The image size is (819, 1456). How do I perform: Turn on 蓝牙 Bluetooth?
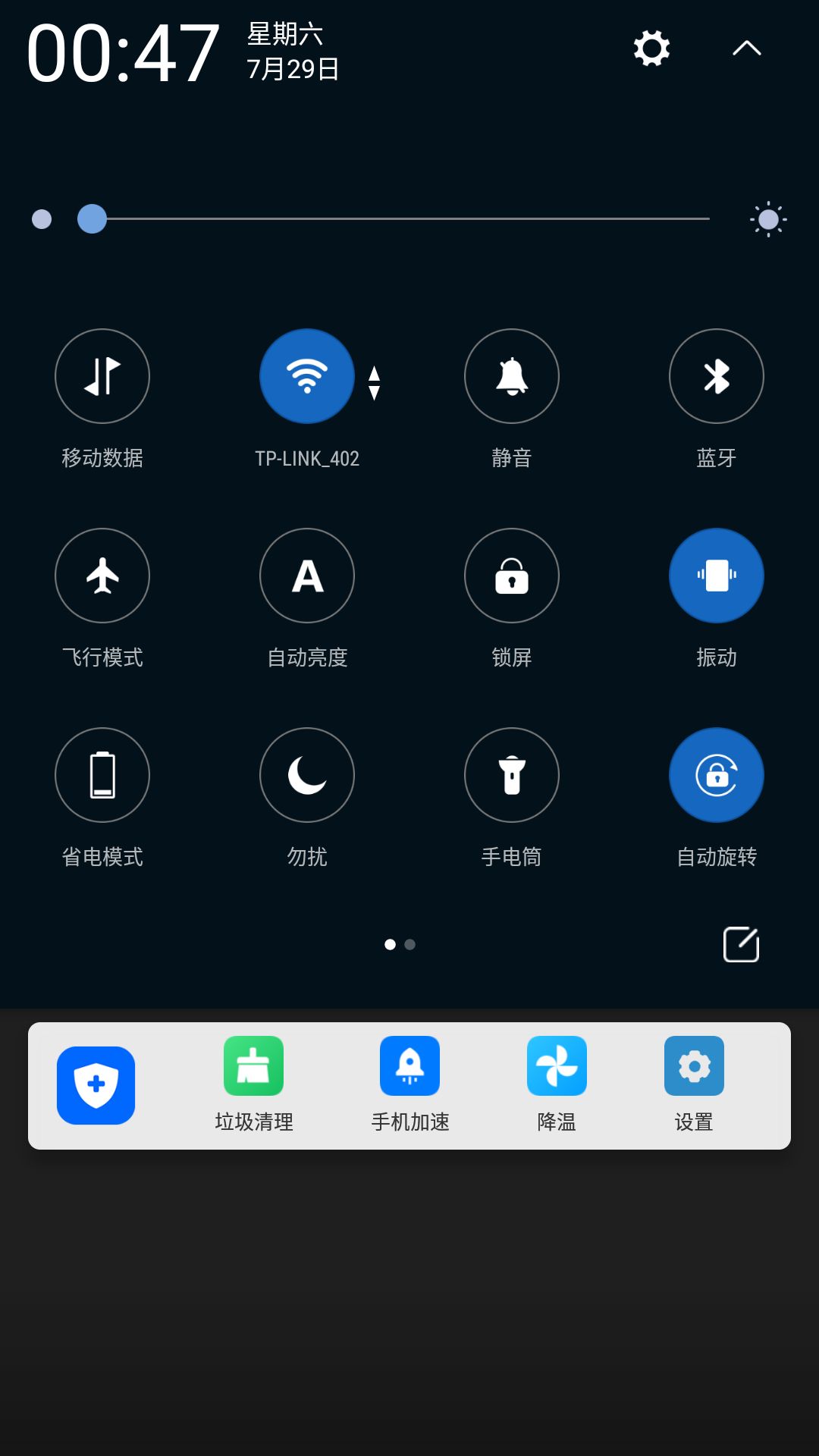tap(717, 376)
